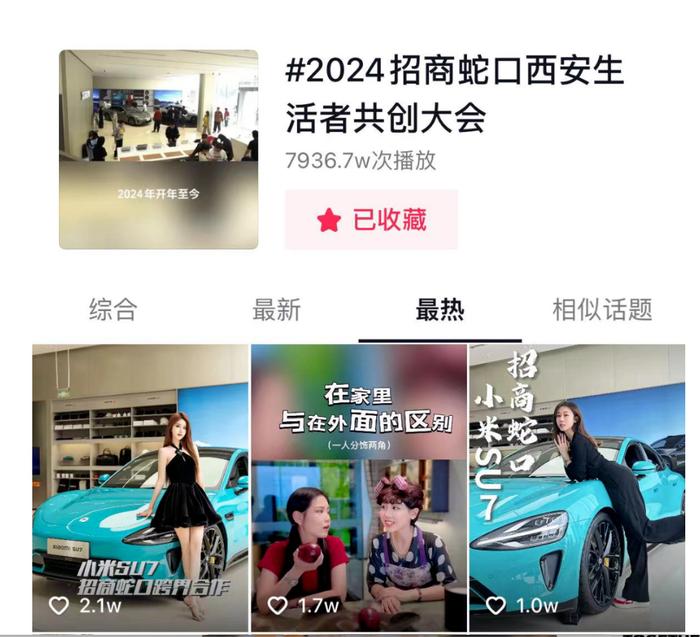
Task: Open the topic cover thumbnail image
Action: [158, 149]
